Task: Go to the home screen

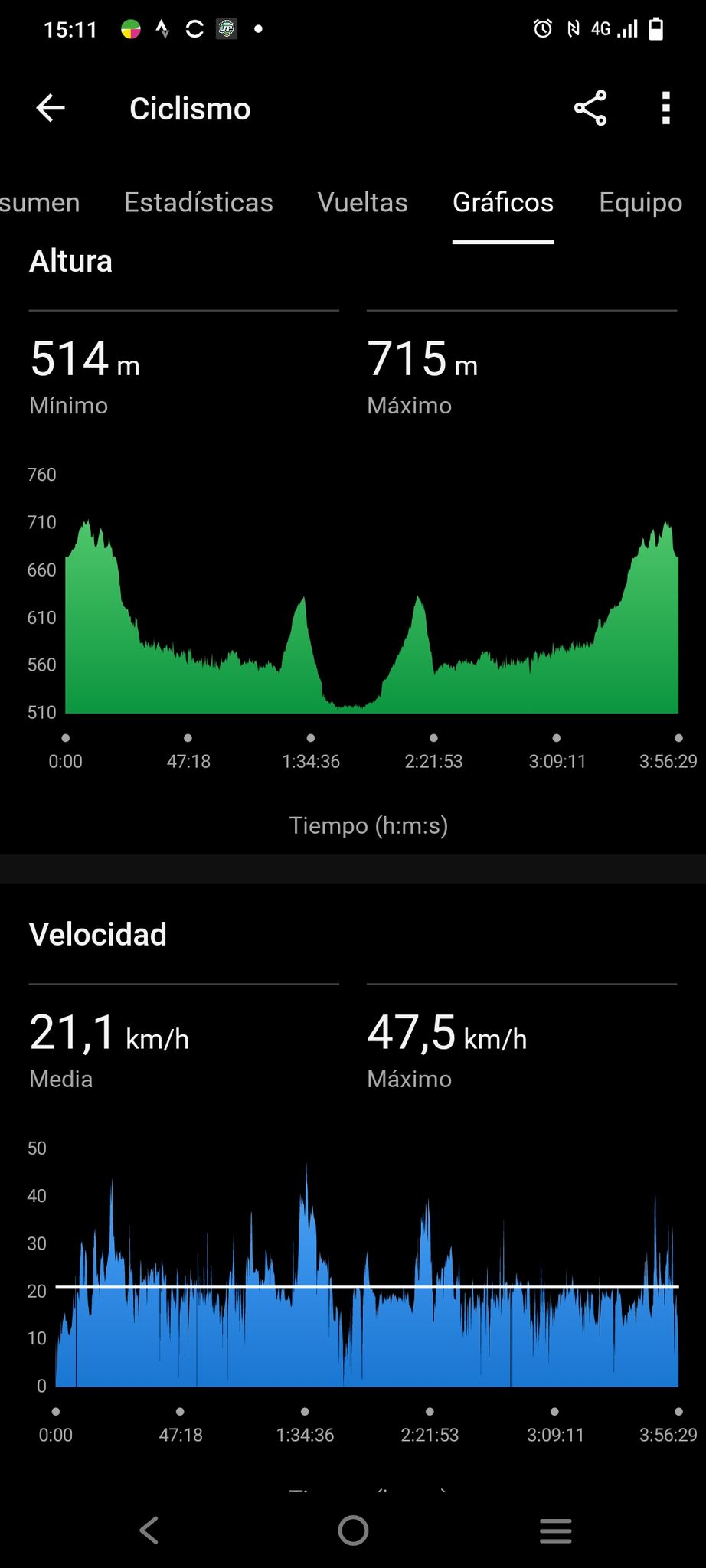Action: pos(353,1530)
